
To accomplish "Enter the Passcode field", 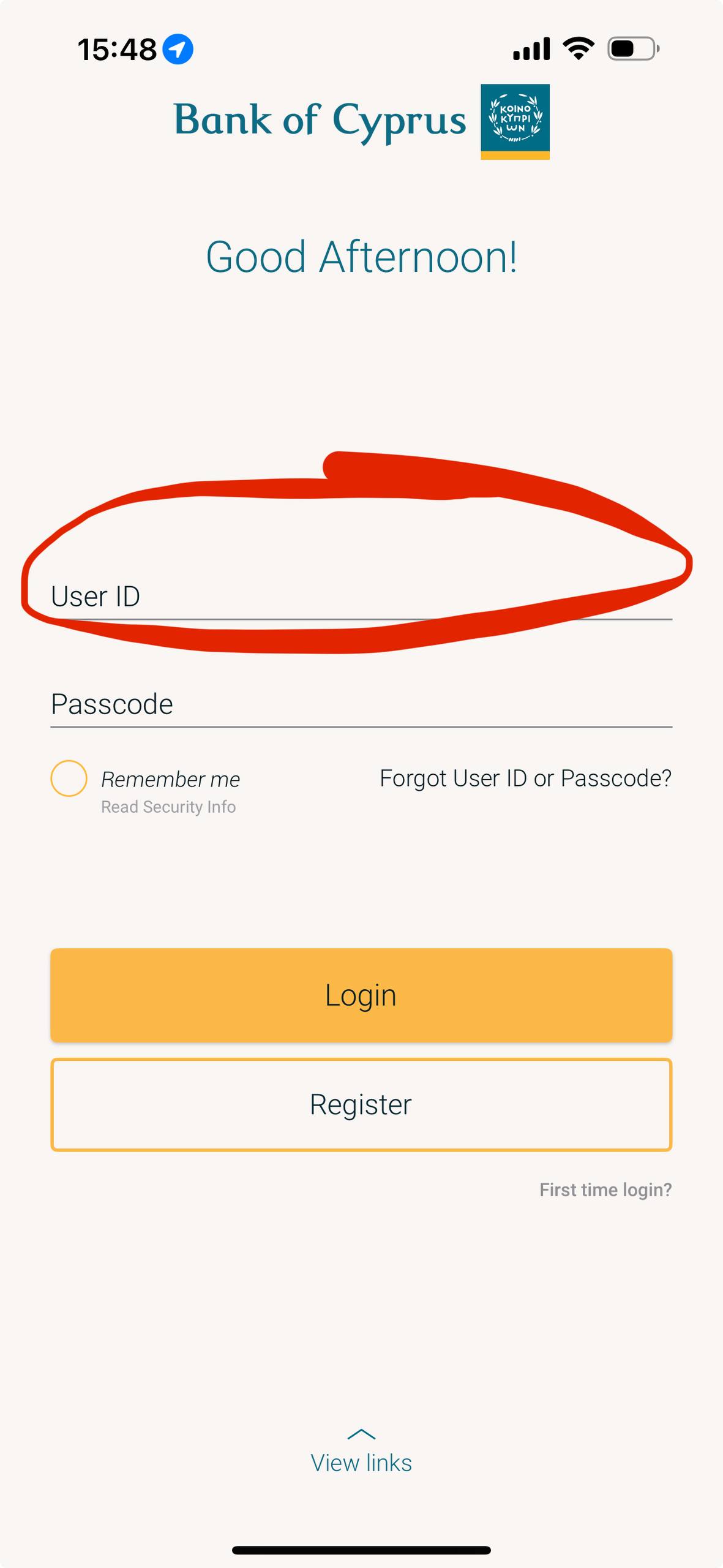I will [x=361, y=704].
